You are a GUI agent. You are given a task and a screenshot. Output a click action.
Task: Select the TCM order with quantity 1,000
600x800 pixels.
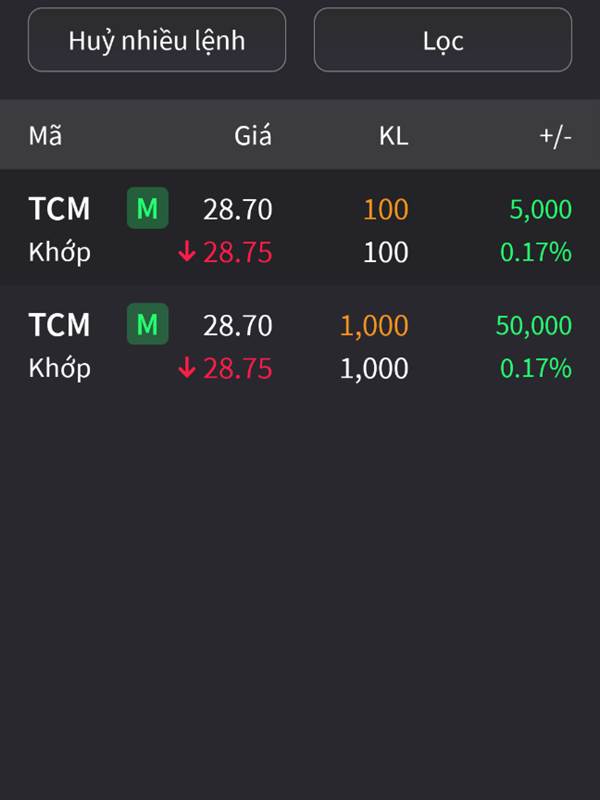click(x=300, y=346)
